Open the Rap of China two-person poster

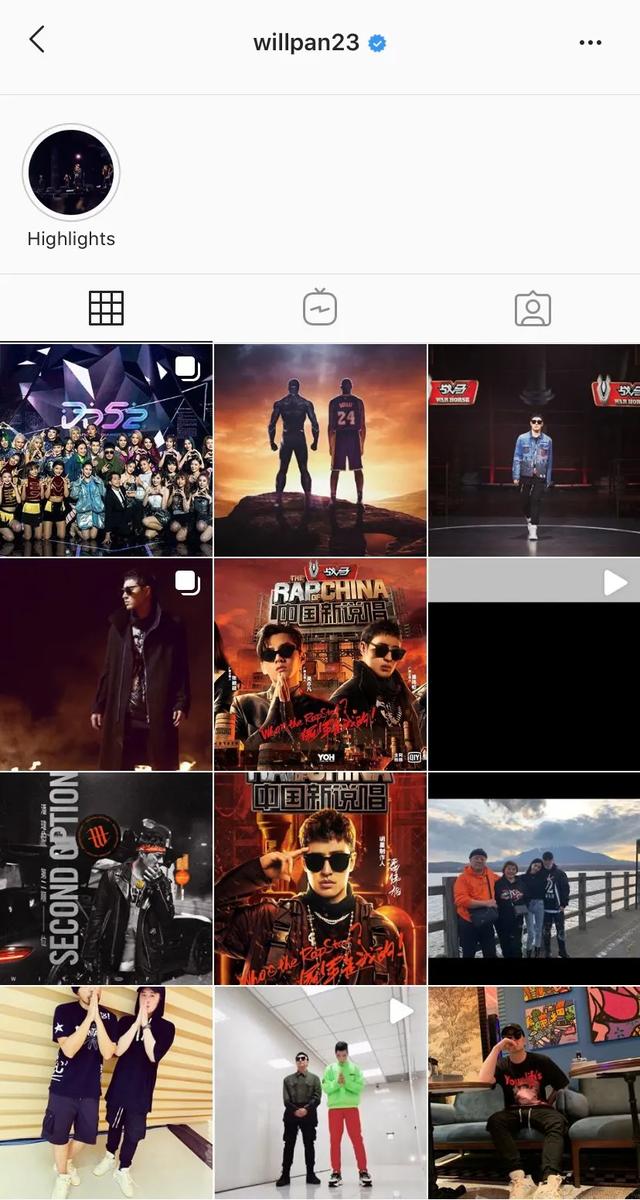[x=320, y=664]
